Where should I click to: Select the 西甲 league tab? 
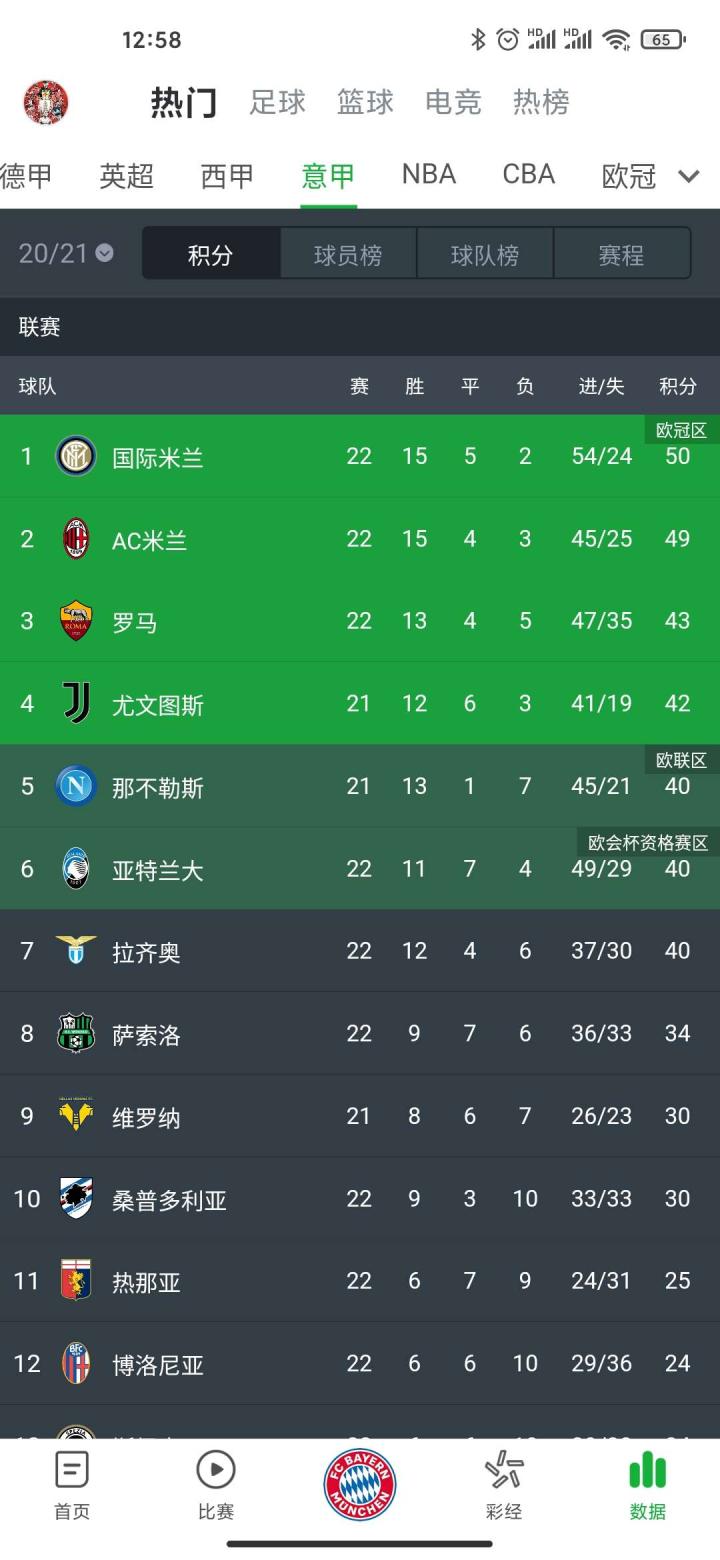tap(227, 176)
